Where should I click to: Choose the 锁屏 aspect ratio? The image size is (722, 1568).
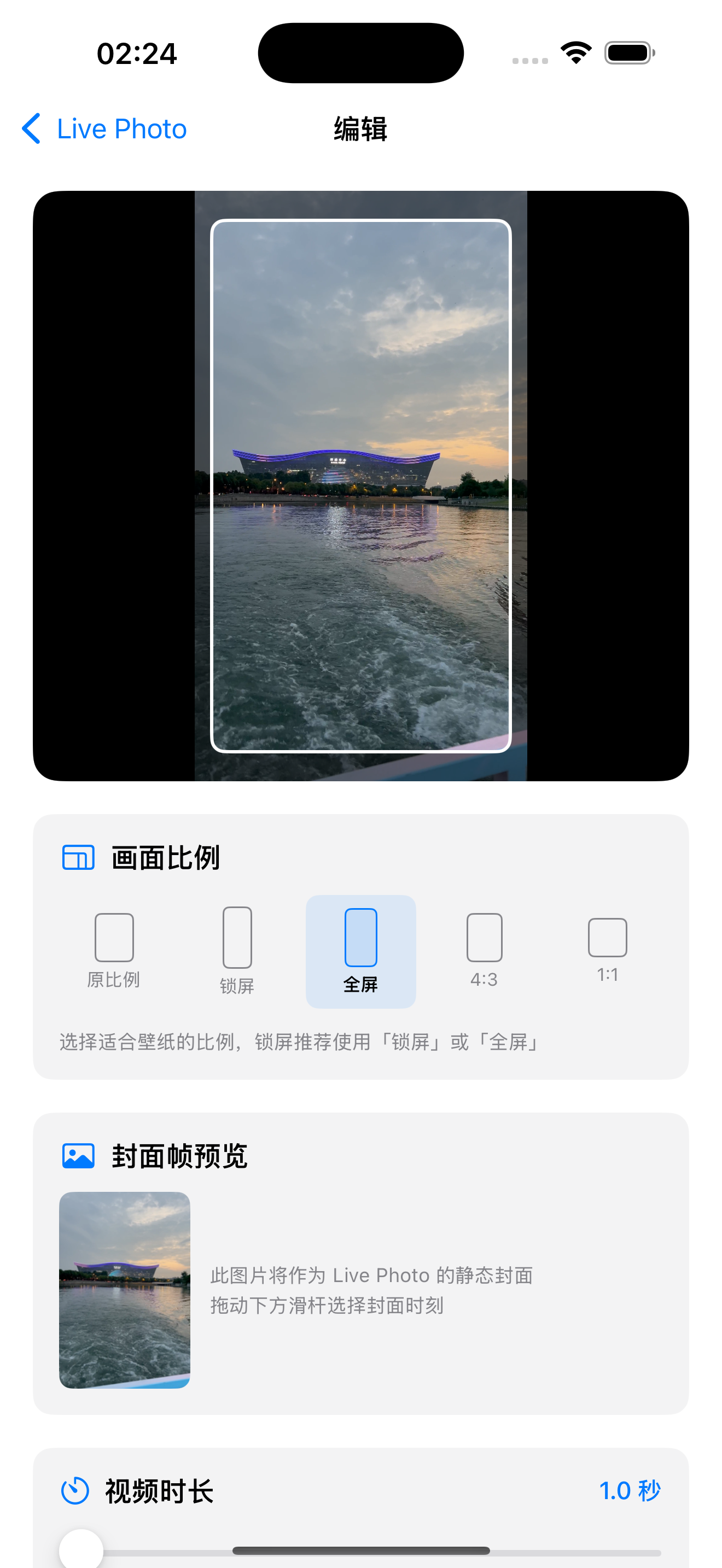pyautogui.click(x=237, y=950)
